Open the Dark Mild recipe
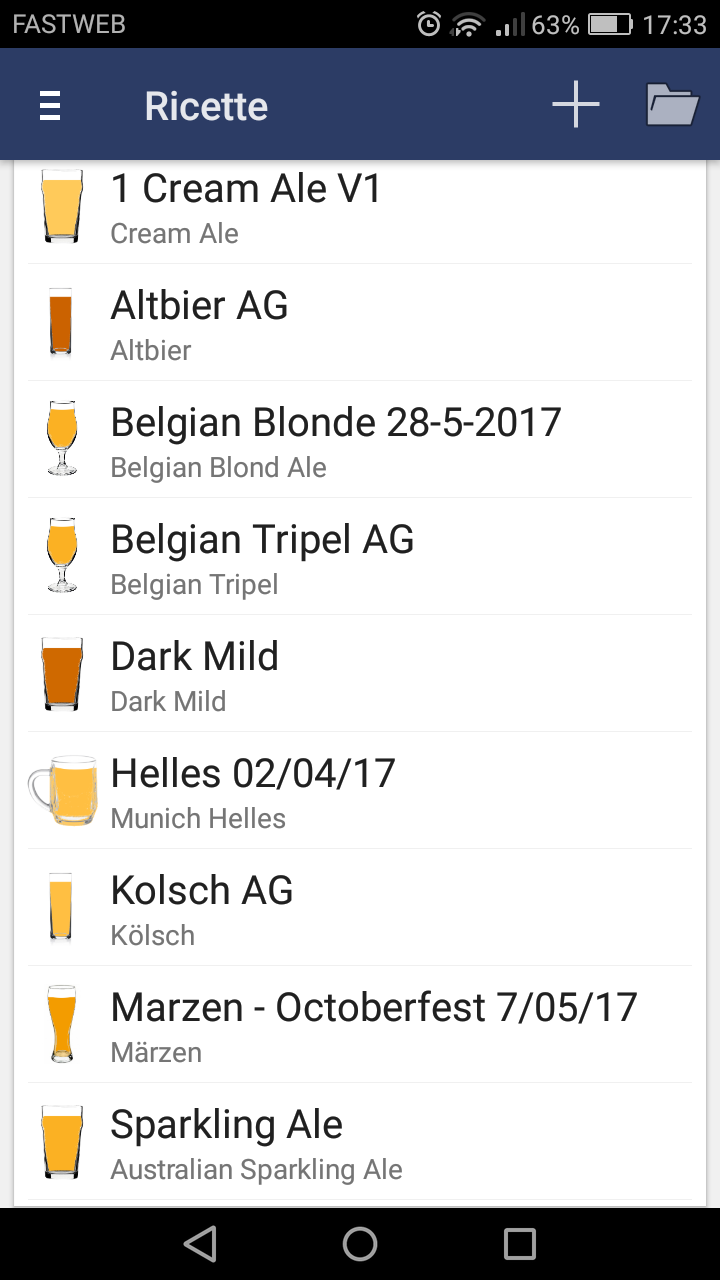 (x=360, y=673)
